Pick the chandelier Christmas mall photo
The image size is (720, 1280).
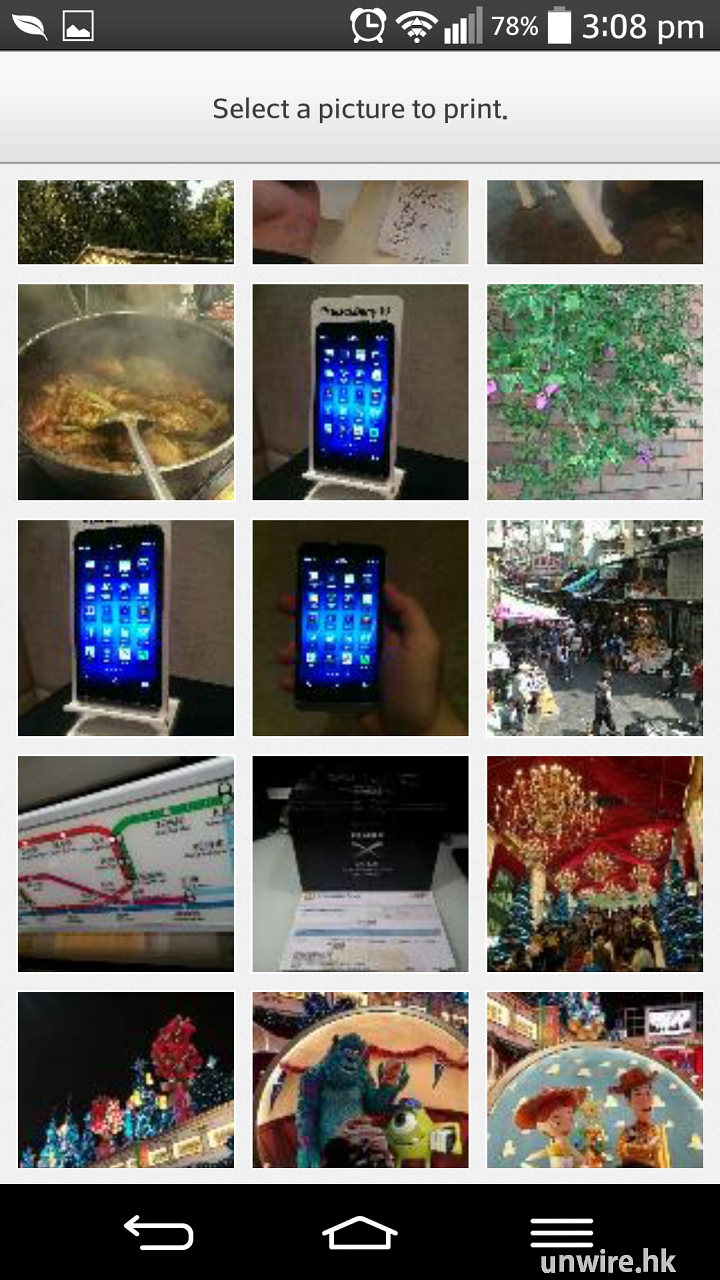pyautogui.click(x=594, y=864)
